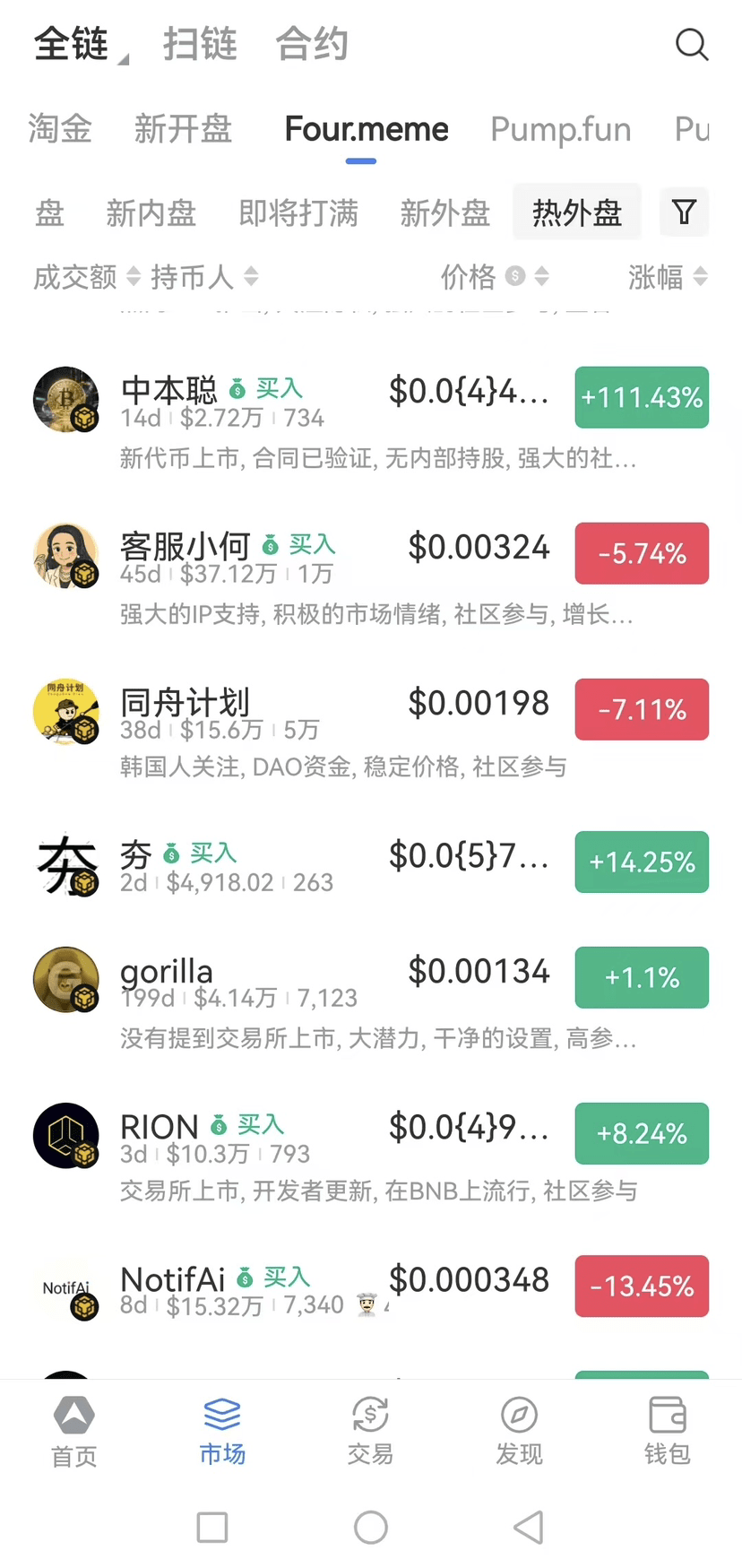The image size is (742, 1568).
Task: Switch to the 淘金 tab
Action: 59,129
